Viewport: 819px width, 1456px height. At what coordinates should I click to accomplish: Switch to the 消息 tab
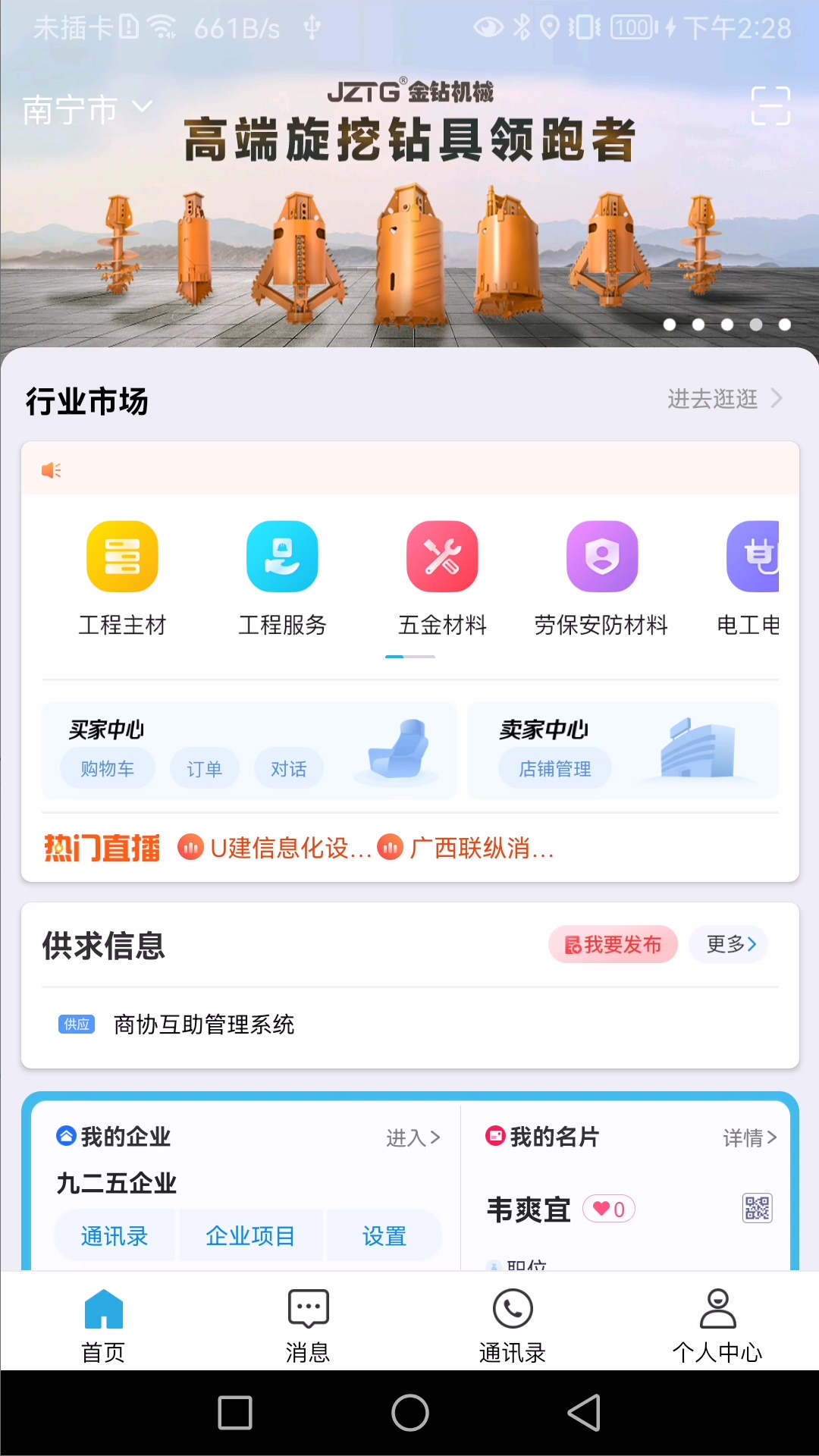307,1321
